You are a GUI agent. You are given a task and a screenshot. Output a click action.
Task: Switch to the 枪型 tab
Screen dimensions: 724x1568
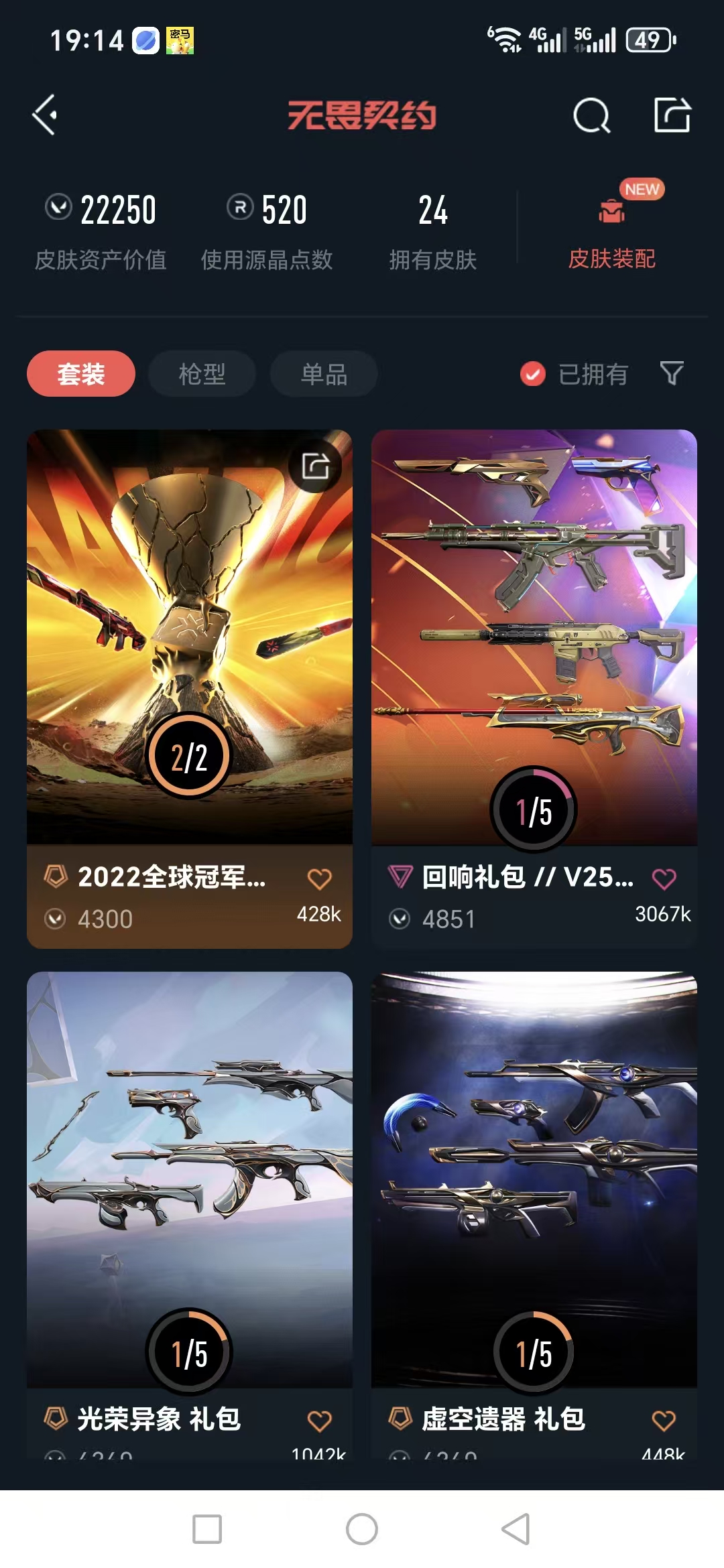[x=202, y=374]
